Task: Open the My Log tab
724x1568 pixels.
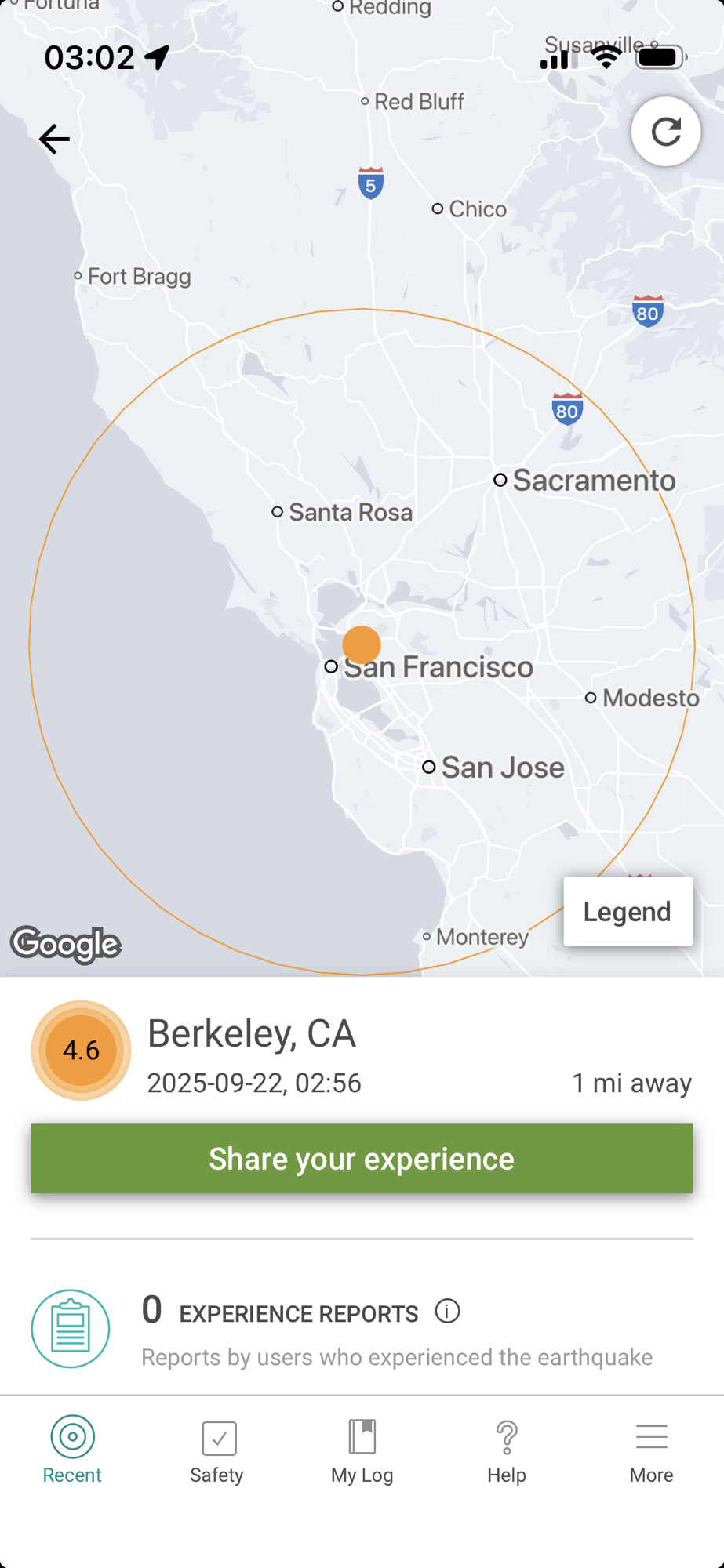Action: (362, 1450)
